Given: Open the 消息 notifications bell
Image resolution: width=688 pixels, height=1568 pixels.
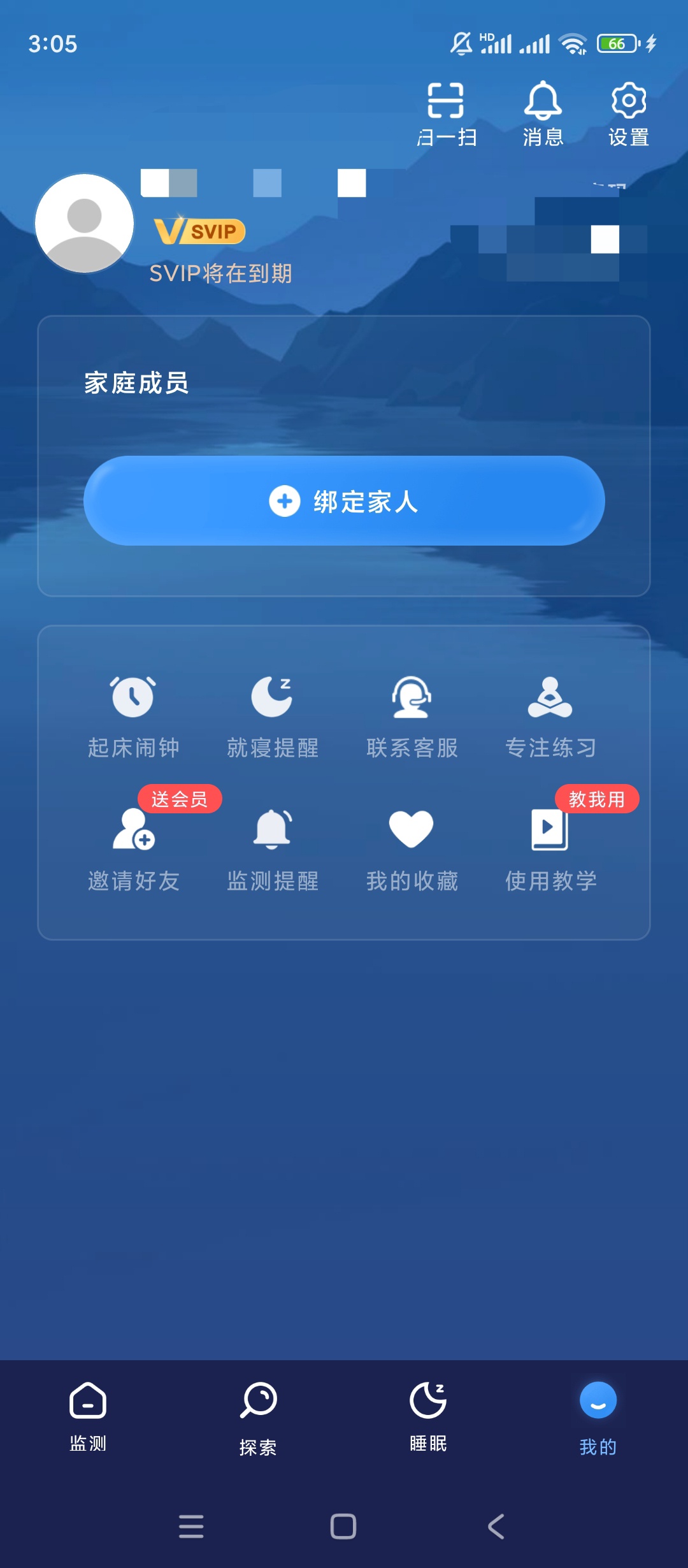Looking at the screenshot, I should point(543,114).
